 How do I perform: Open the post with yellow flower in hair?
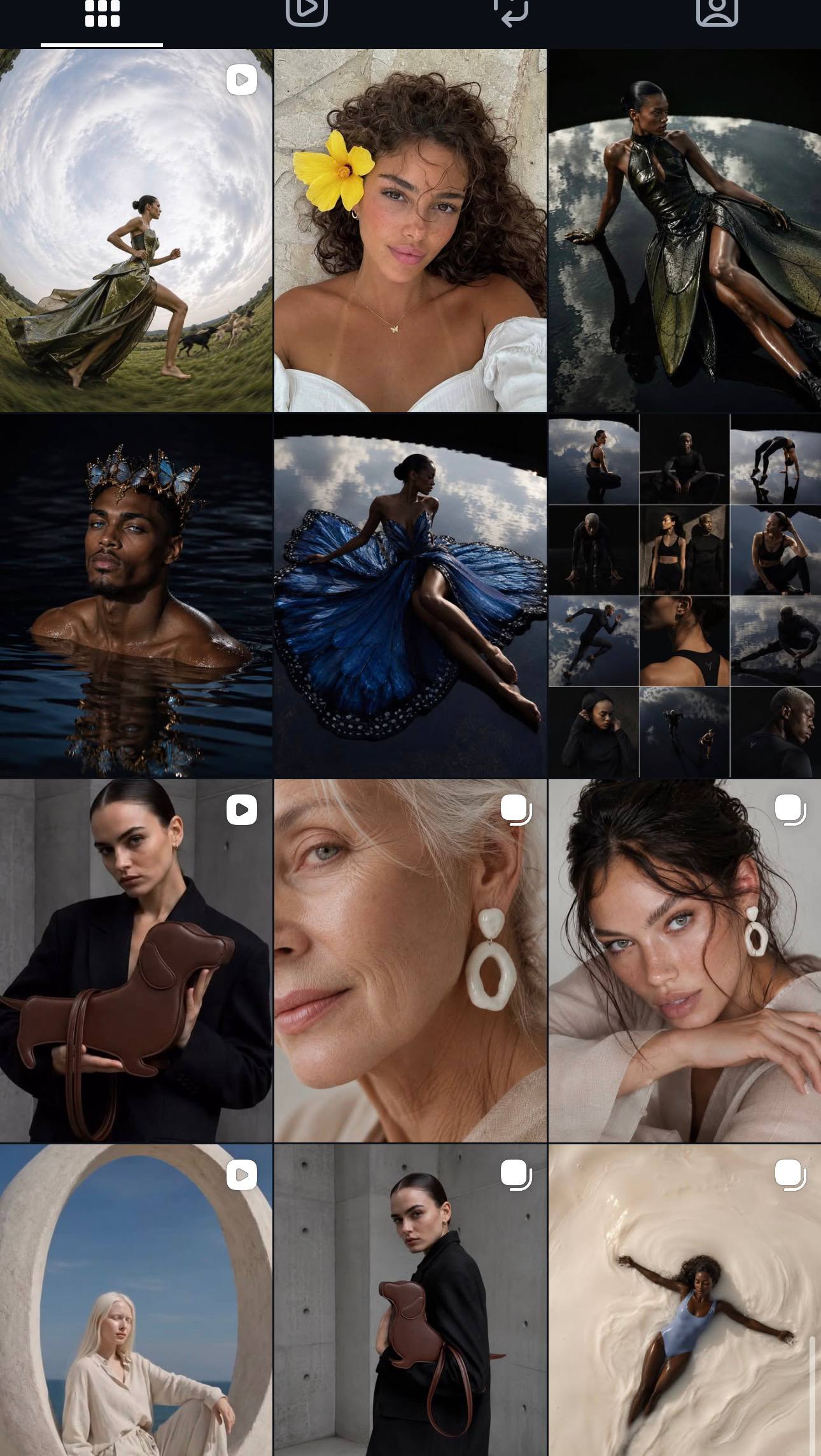click(410, 230)
